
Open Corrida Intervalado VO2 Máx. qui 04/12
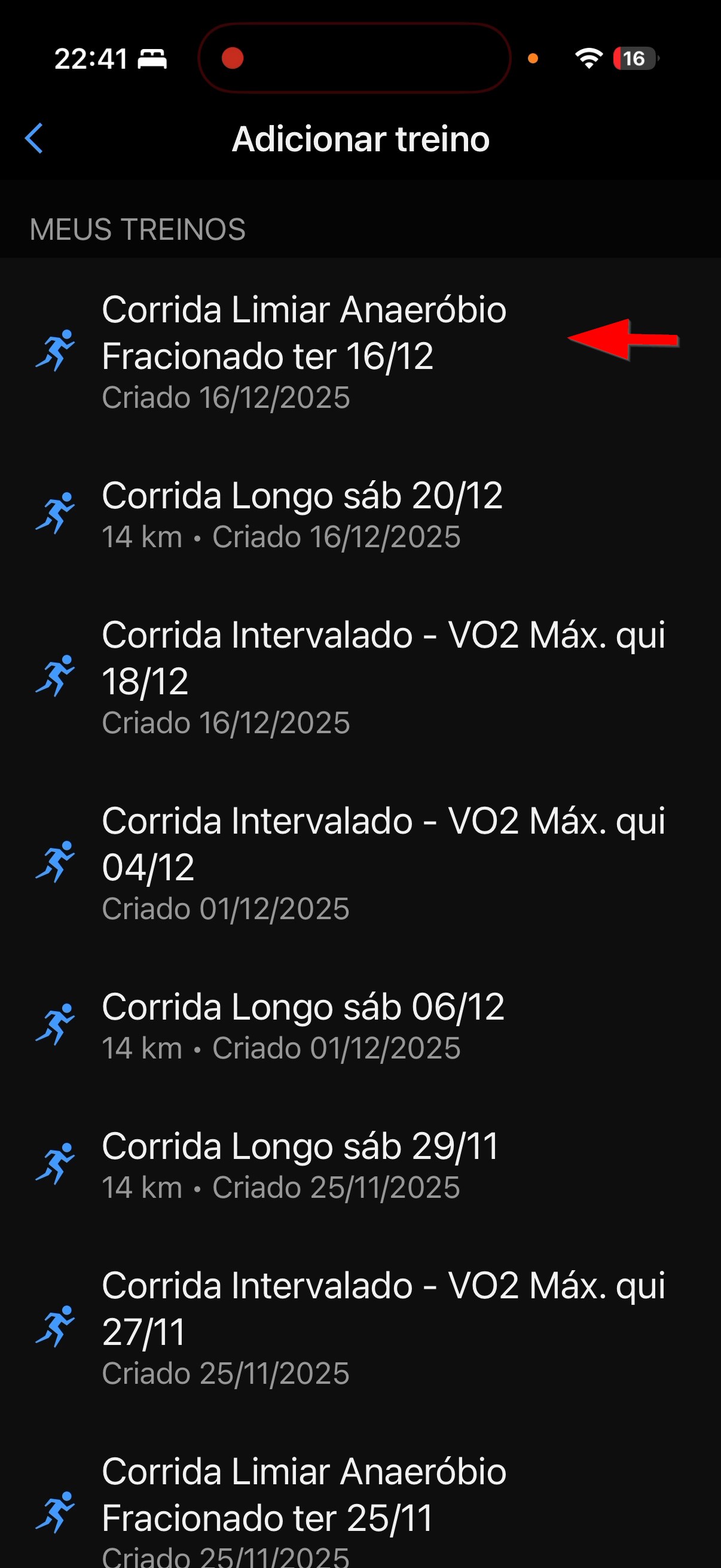coord(360,862)
